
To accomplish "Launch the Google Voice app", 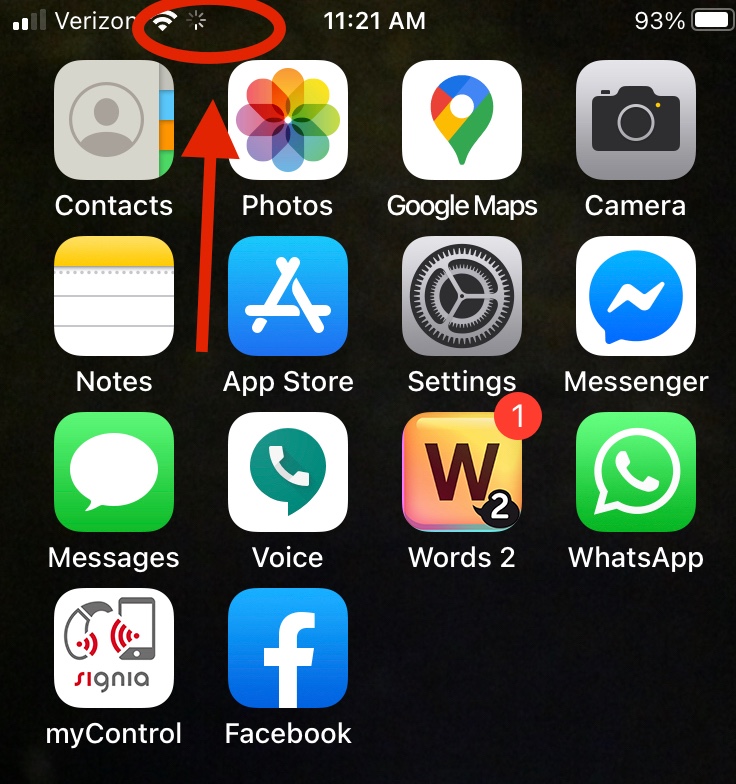I will click(288, 472).
